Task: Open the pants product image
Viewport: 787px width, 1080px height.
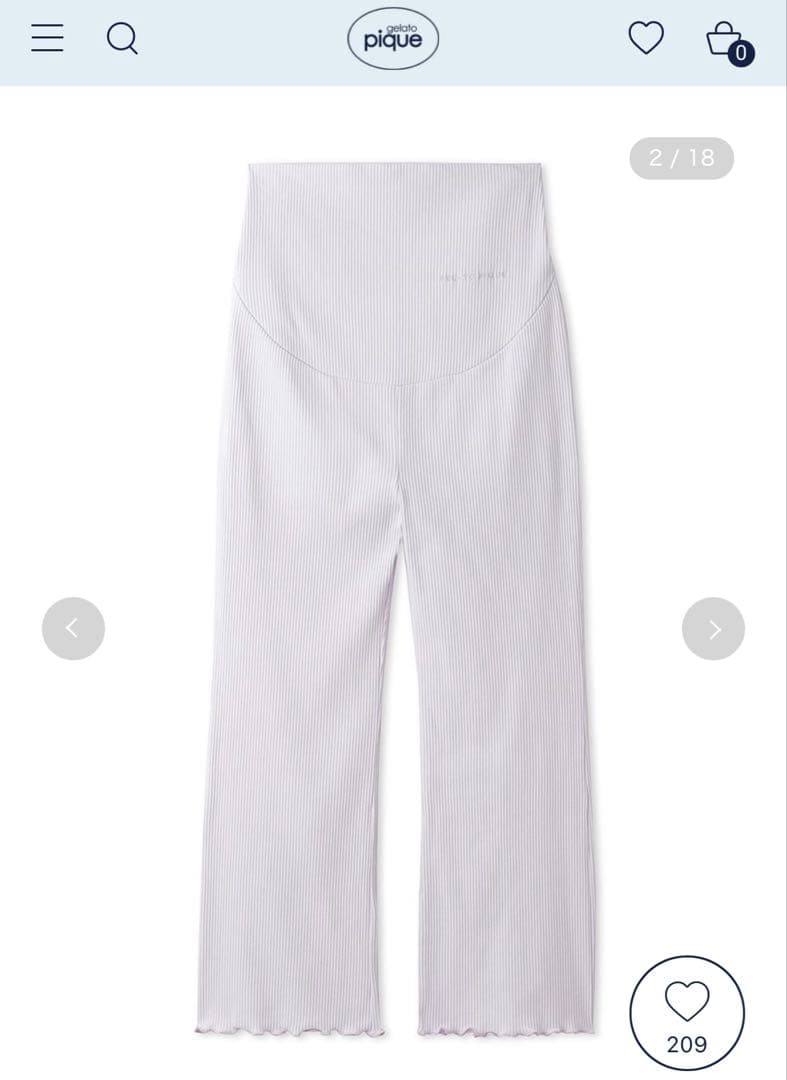Action: (x=395, y=600)
